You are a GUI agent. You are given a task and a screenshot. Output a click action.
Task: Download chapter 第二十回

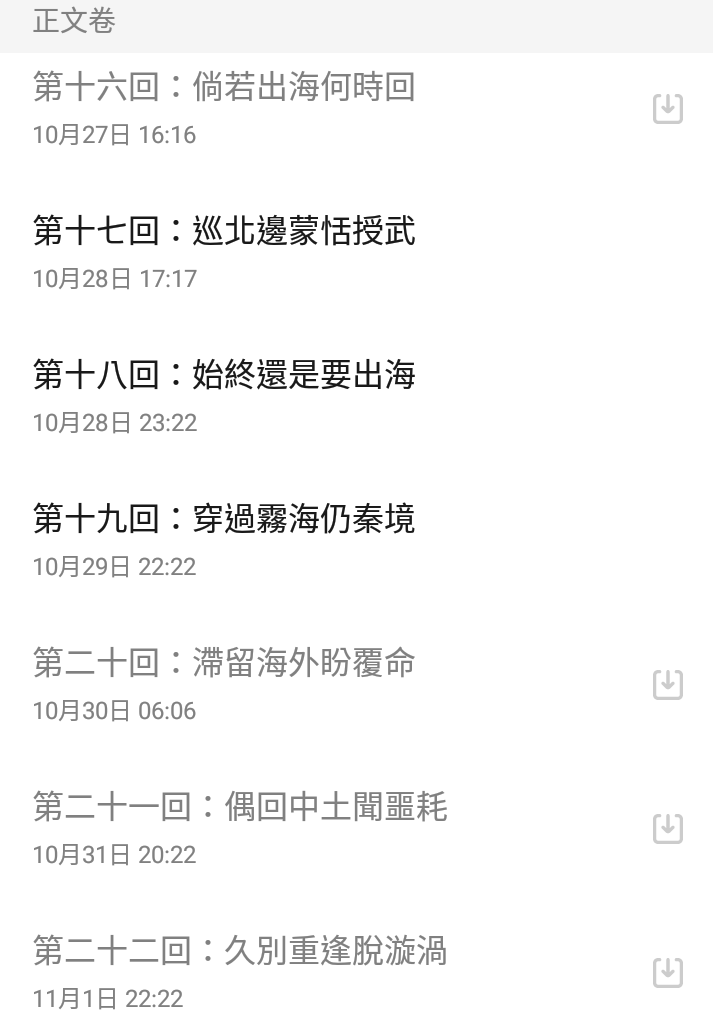click(667, 684)
